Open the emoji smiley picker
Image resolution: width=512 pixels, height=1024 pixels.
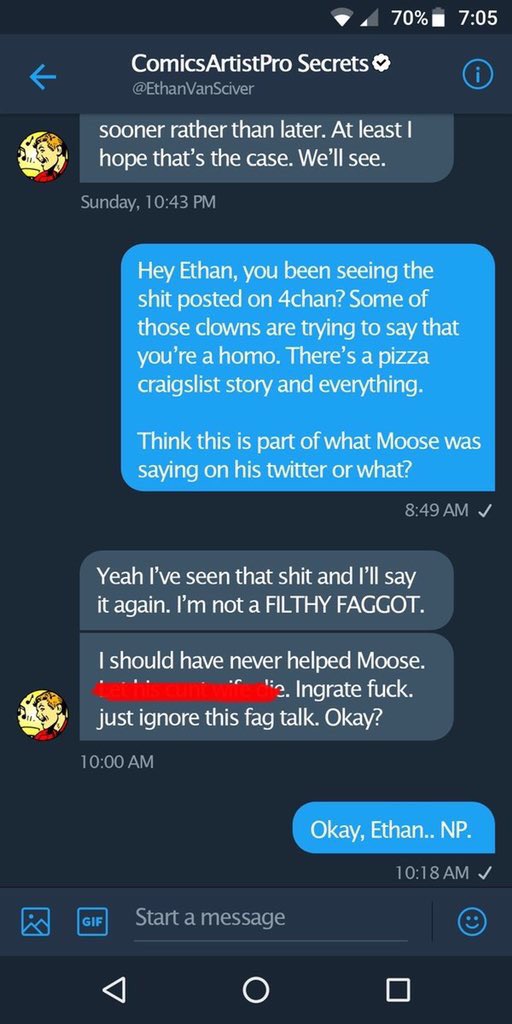pyautogui.click(x=472, y=921)
